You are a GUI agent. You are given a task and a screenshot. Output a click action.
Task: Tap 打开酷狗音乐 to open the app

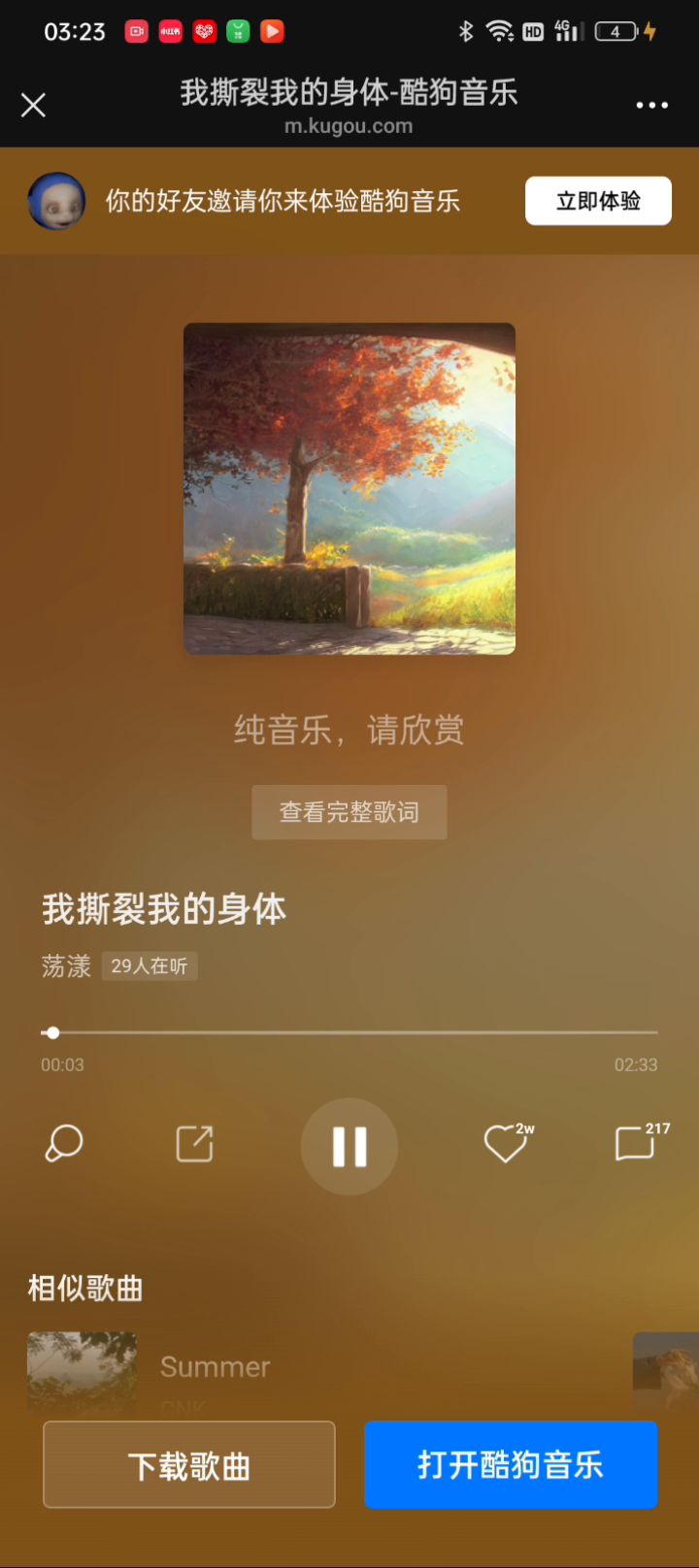(511, 1465)
